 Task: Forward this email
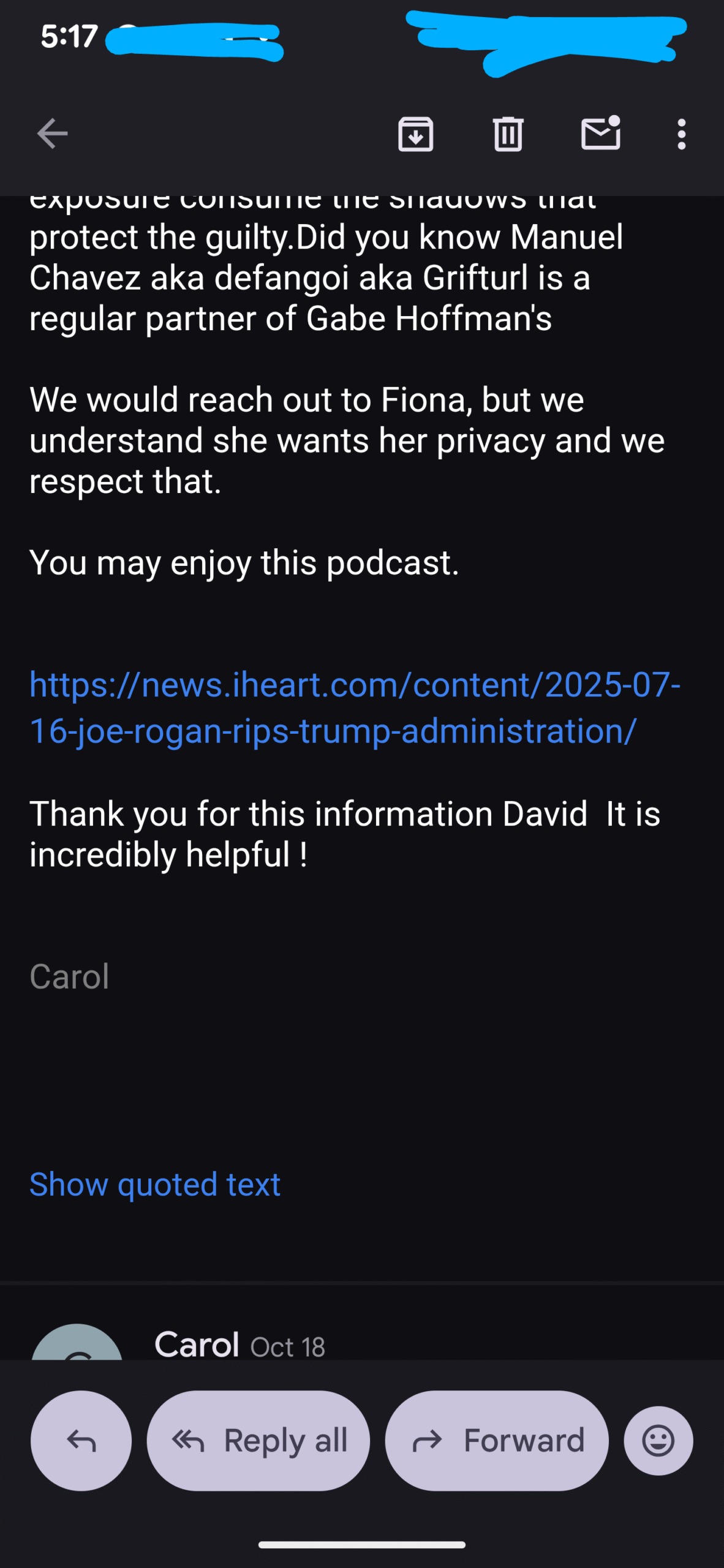[497, 1441]
